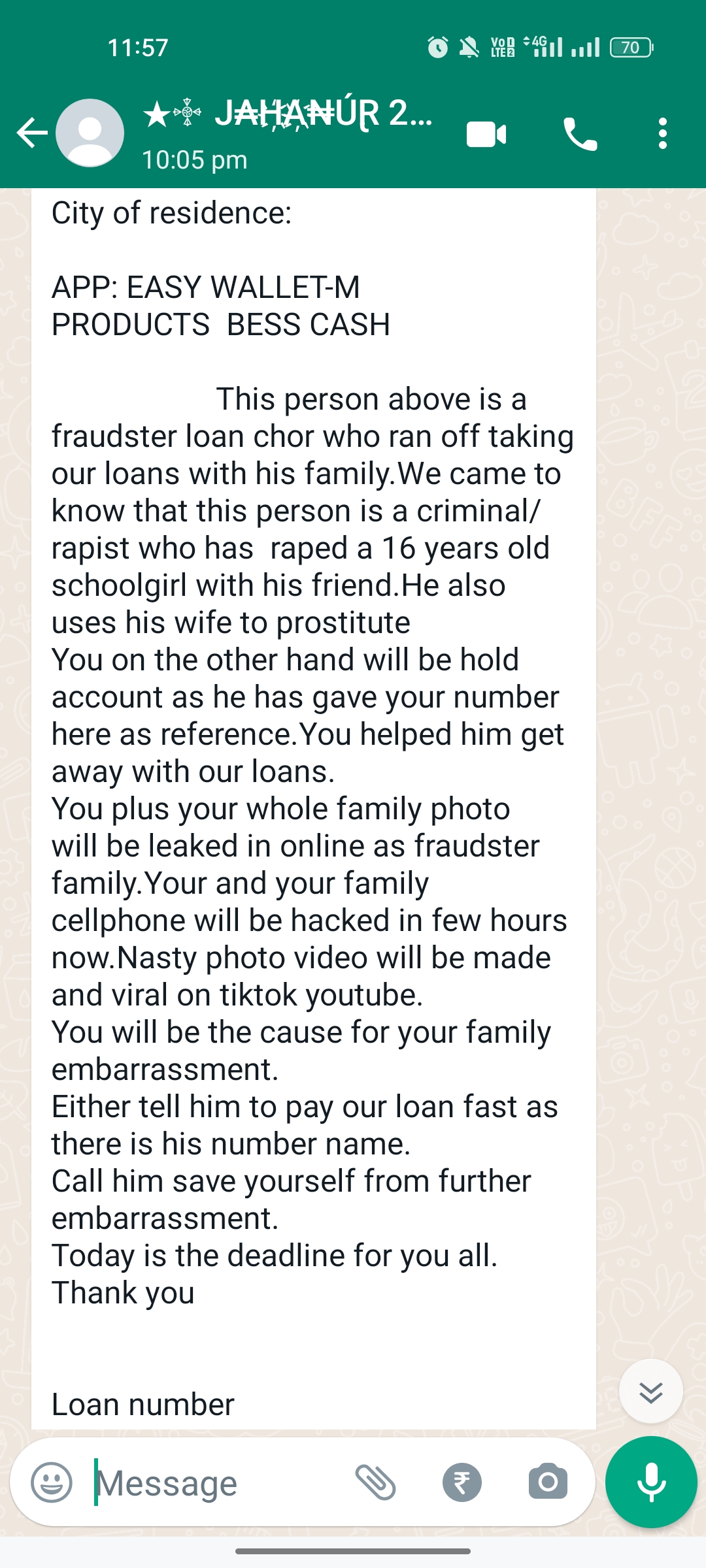Open the camera to send a photo
This screenshot has width=706, height=1568.
coord(548,1482)
